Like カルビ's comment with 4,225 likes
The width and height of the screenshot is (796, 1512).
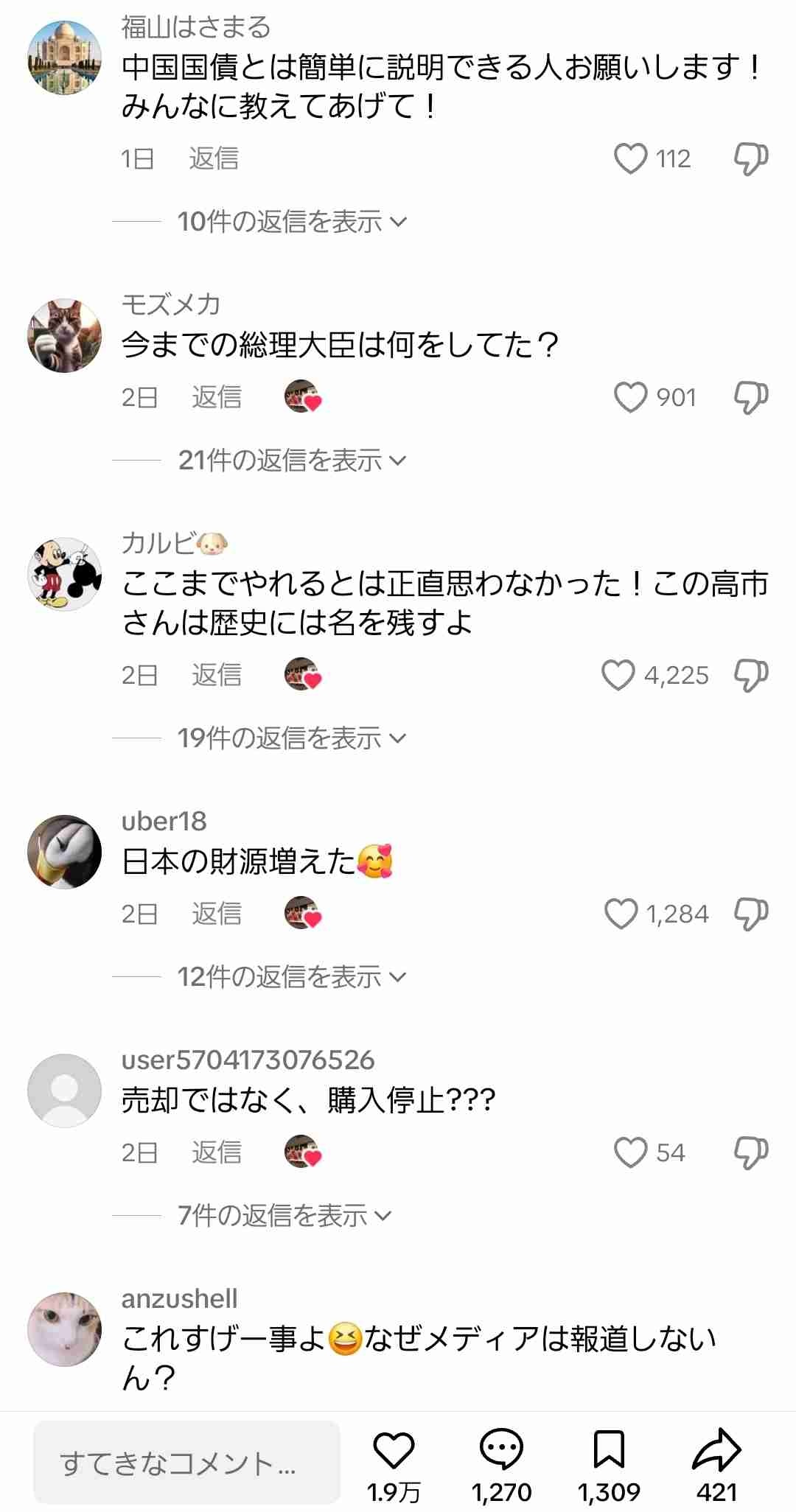click(x=618, y=675)
